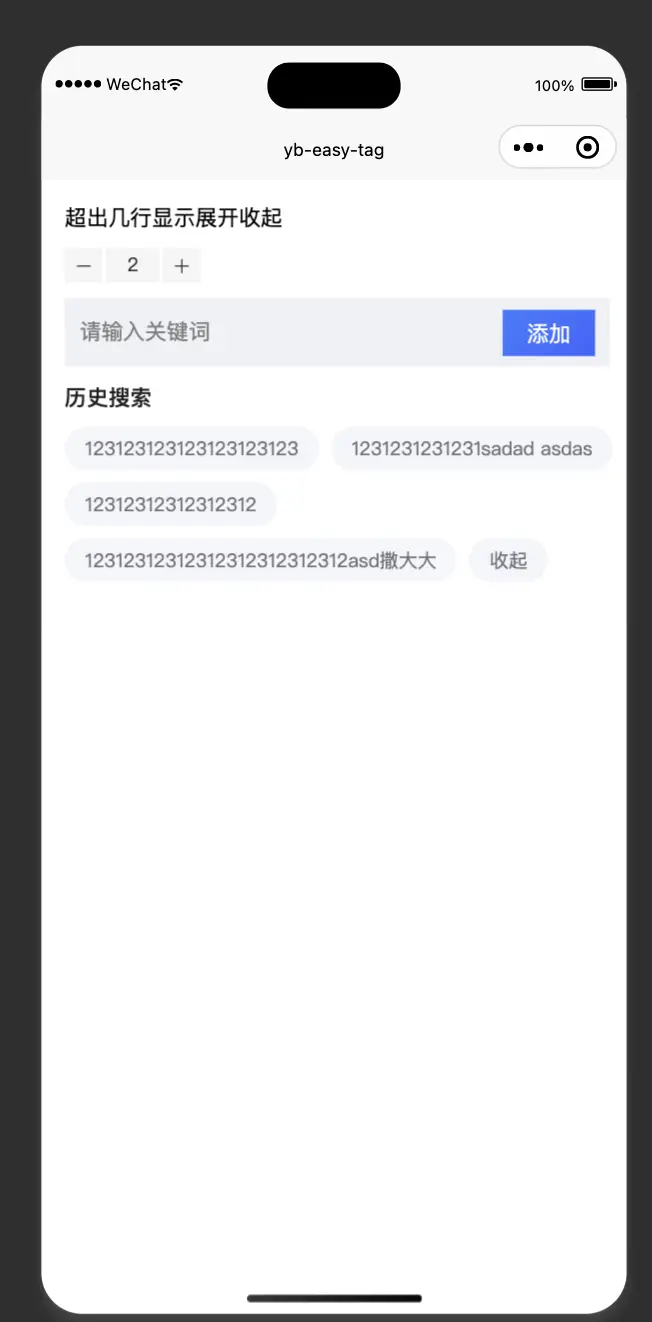Select the tag 12312312312312312​3123

192,448
